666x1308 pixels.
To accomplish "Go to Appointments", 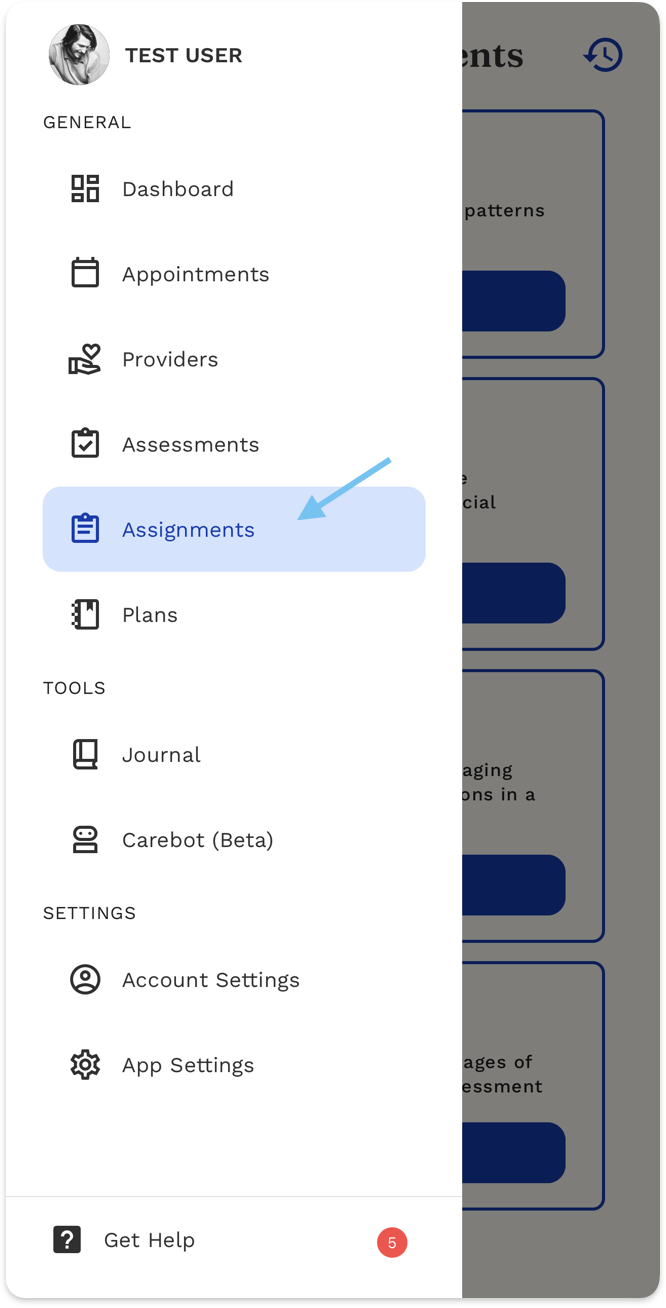I will [195, 274].
